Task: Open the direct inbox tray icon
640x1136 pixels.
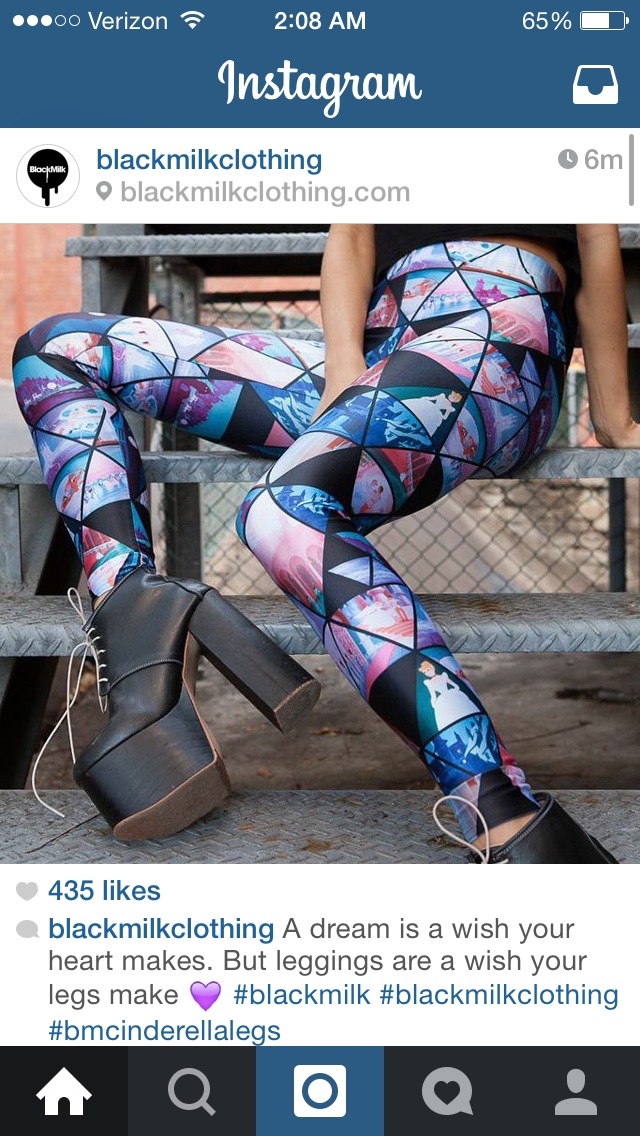Action: coord(594,85)
